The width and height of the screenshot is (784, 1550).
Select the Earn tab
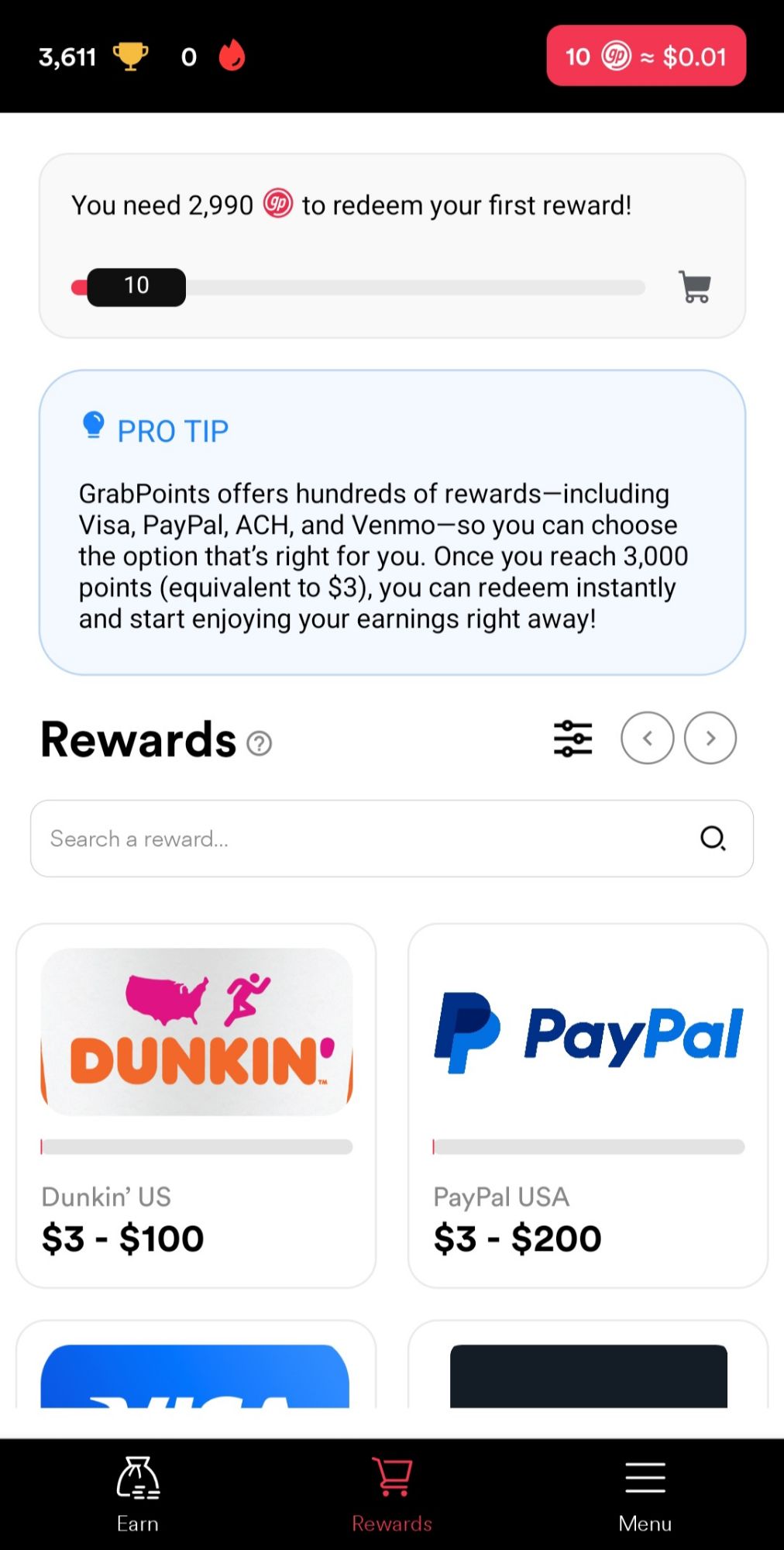pyautogui.click(x=136, y=1496)
